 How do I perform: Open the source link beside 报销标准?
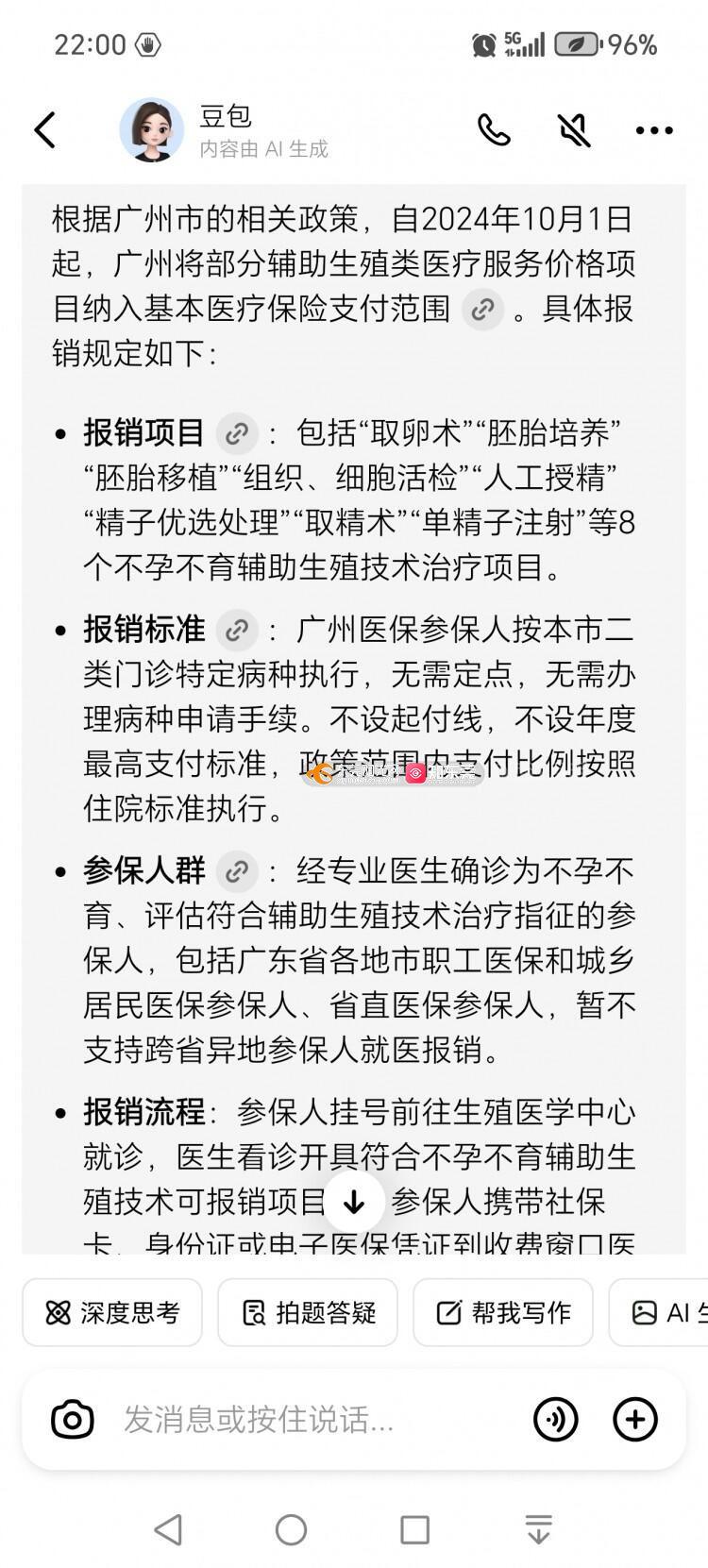pos(237,629)
